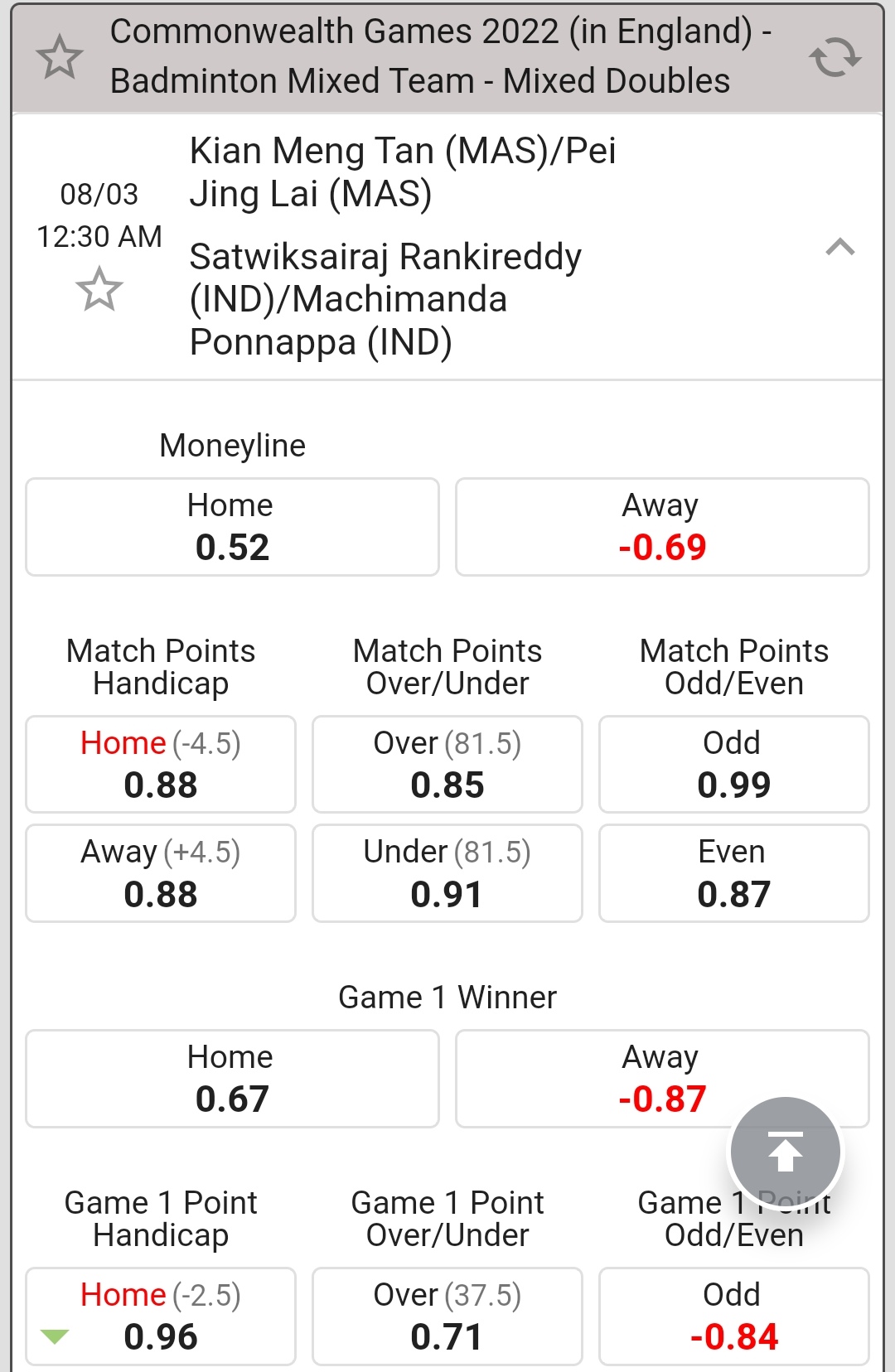This screenshot has width=895, height=1372.
Task: Bet Match Points Over (81.5)
Action: tap(447, 764)
